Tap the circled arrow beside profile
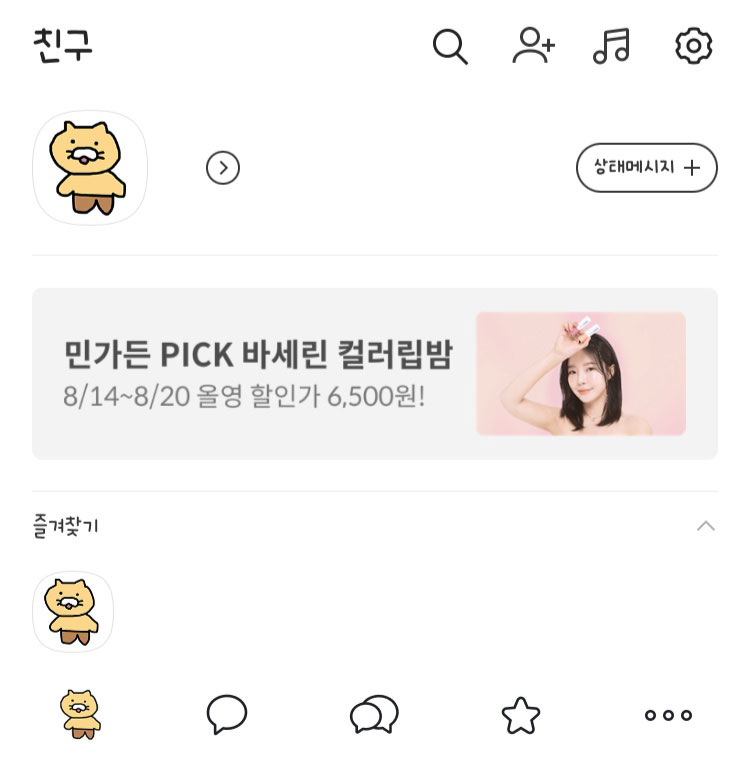This screenshot has width=750, height=762. (223, 168)
